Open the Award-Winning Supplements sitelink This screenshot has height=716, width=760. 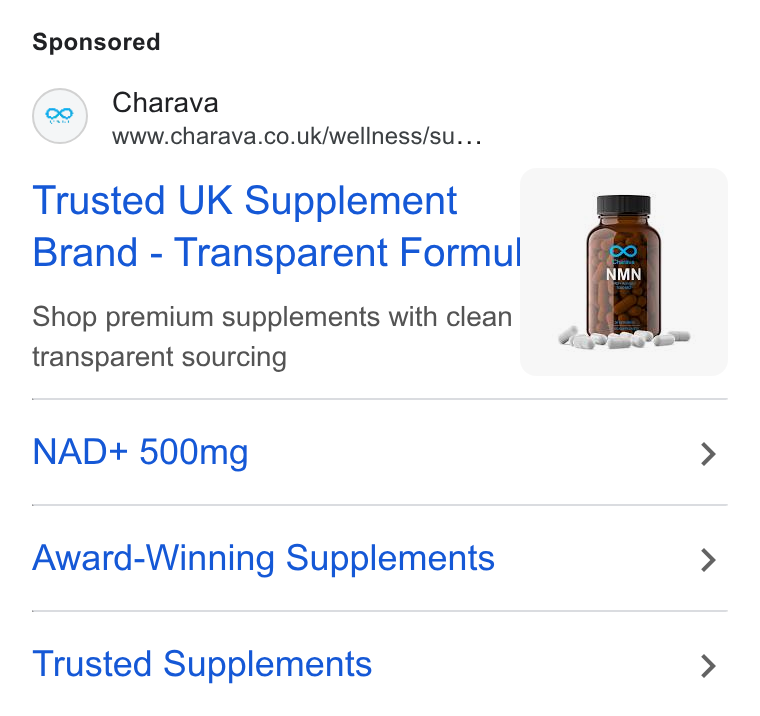(380, 558)
